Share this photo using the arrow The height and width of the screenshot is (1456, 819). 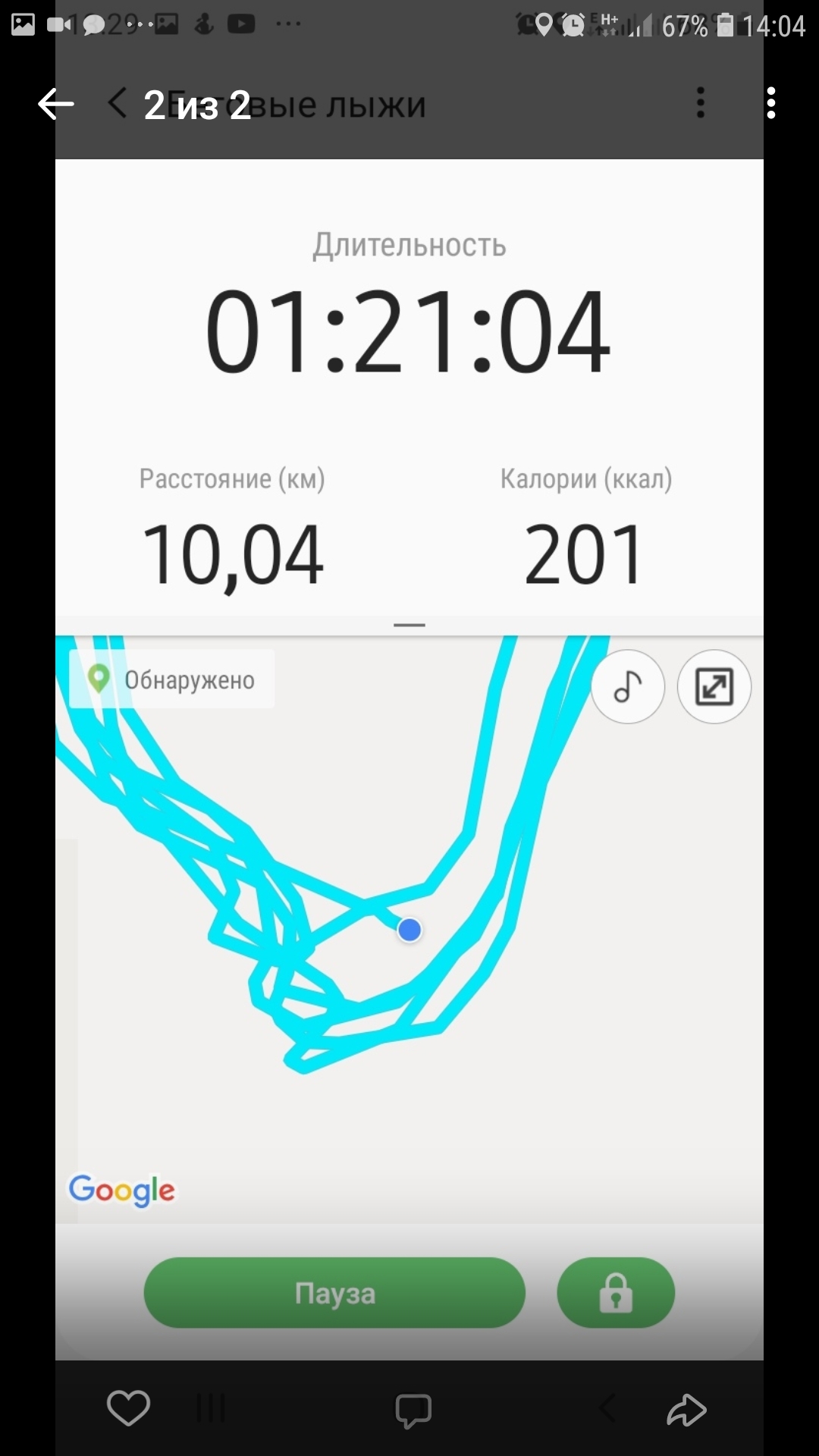tap(686, 1410)
